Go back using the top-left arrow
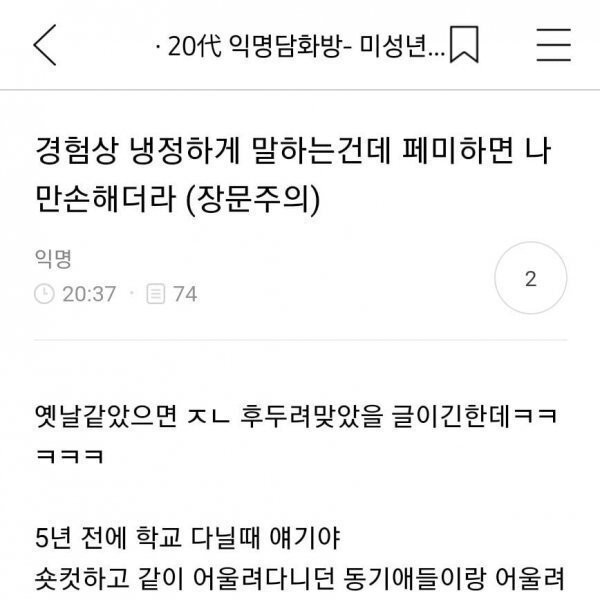This screenshot has width=600, height=600. pos(45,46)
